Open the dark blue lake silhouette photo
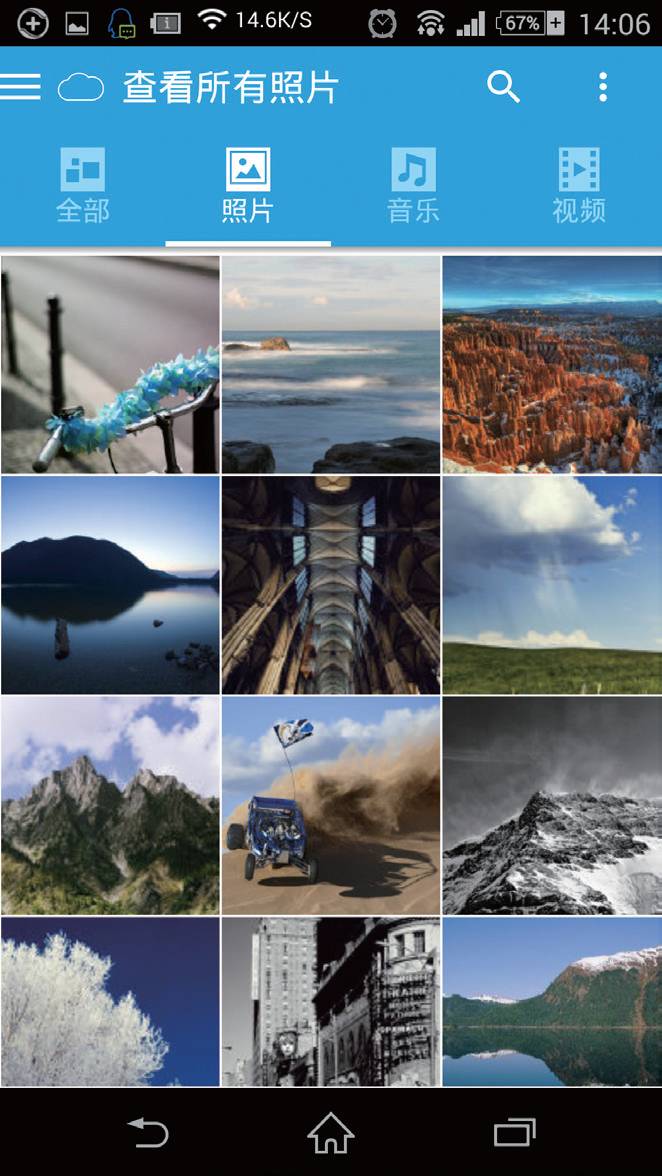 pos(110,585)
